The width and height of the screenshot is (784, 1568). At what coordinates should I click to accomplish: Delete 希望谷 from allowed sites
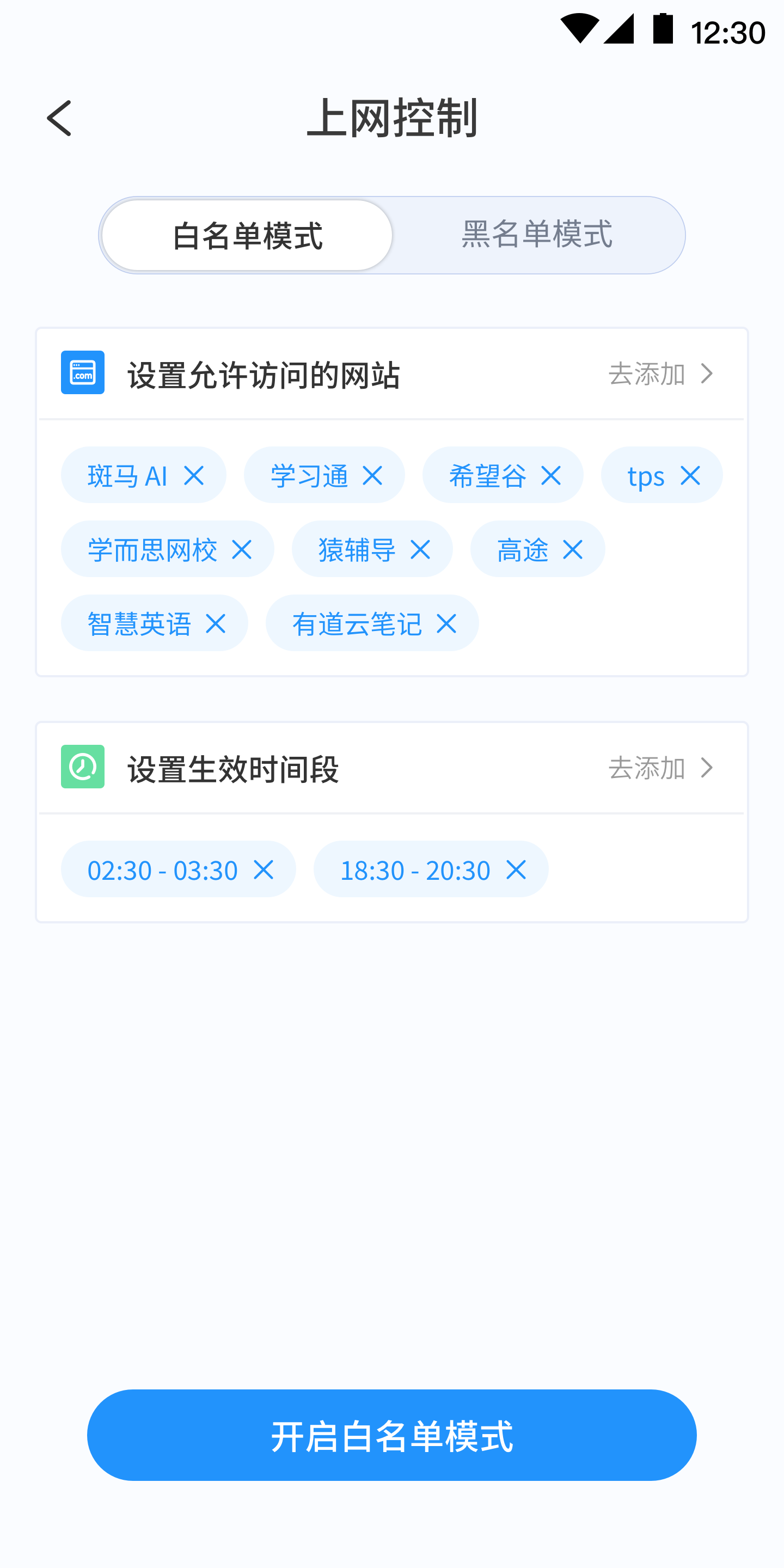[551, 475]
